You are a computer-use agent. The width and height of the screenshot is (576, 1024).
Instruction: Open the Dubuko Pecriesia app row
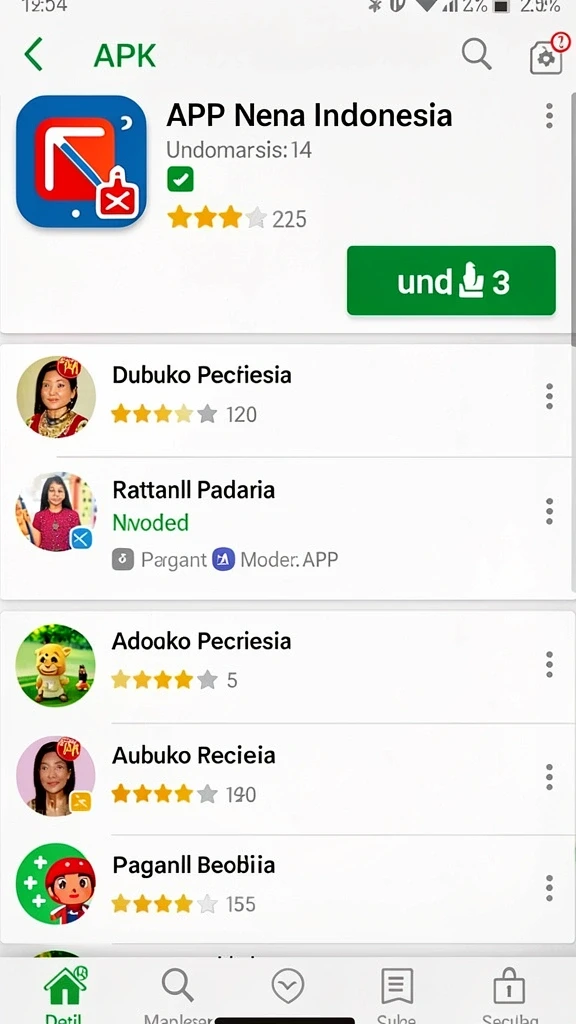[286, 397]
